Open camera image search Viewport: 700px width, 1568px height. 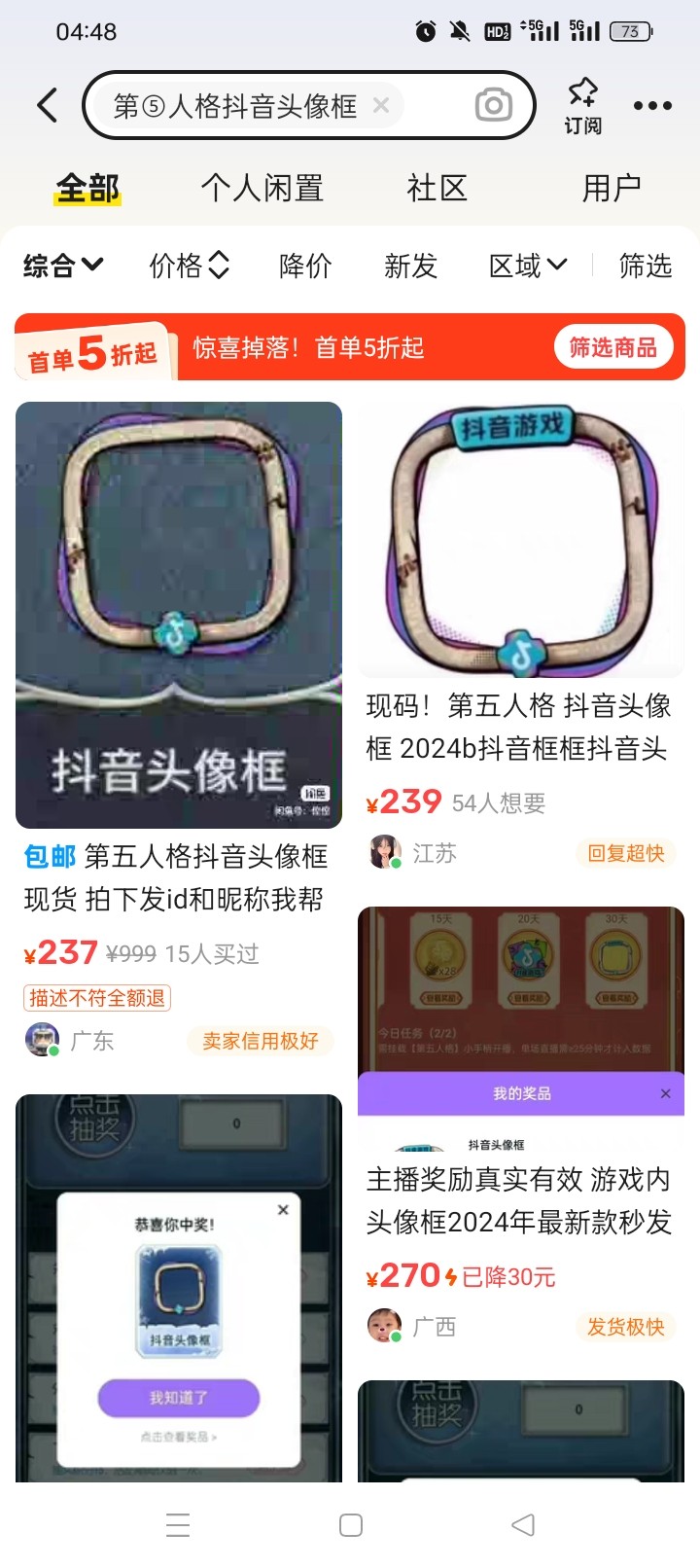coord(493,105)
